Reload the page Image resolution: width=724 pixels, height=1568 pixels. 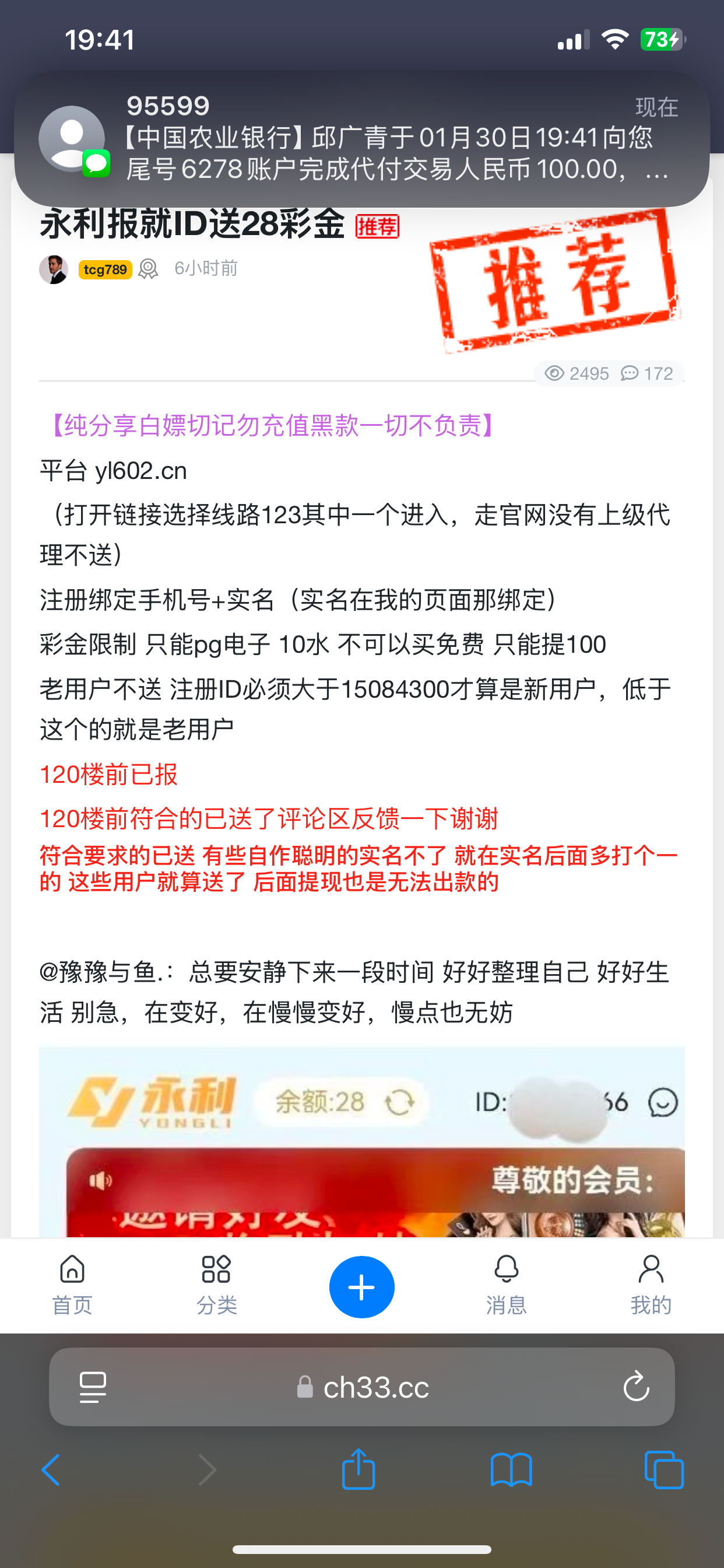pyautogui.click(x=636, y=1387)
